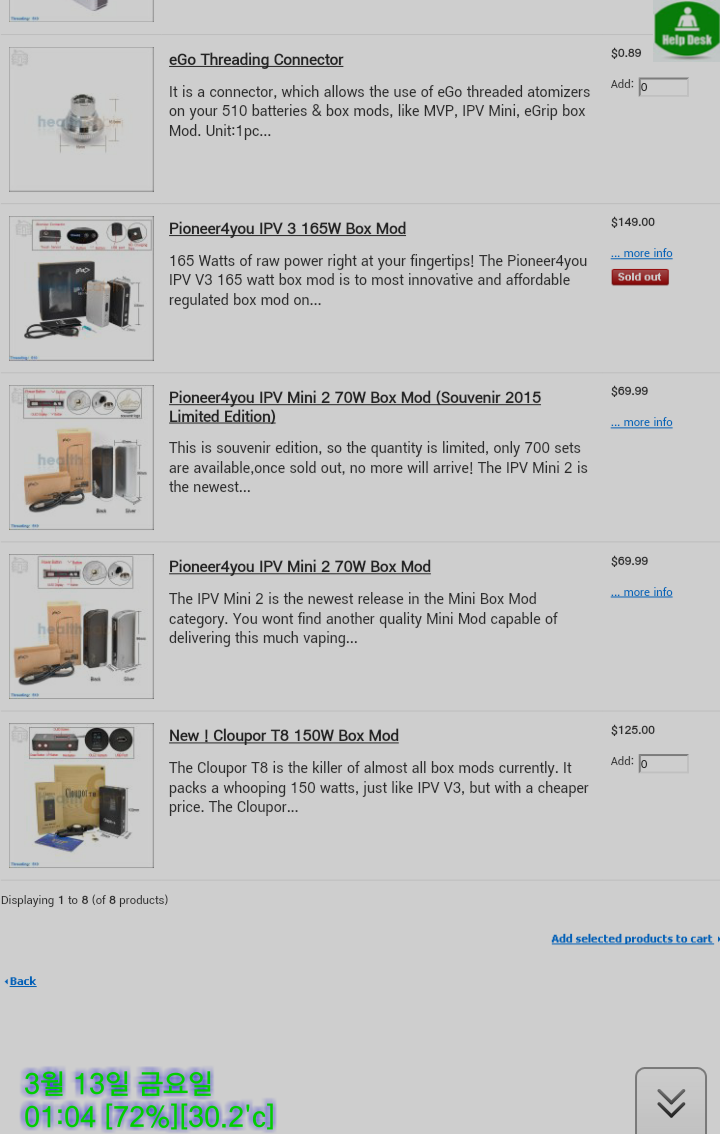The width and height of the screenshot is (720, 1134).
Task: Open the IPV 3 165W product image
Action: [x=81, y=288]
